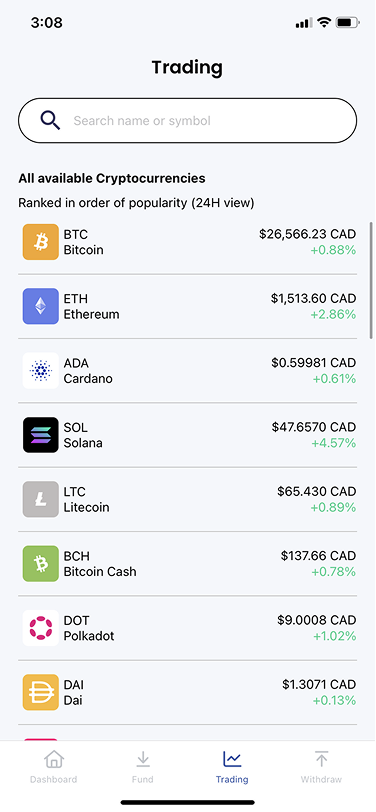
Task: View the Dai DAI listing
Action: click(187, 692)
